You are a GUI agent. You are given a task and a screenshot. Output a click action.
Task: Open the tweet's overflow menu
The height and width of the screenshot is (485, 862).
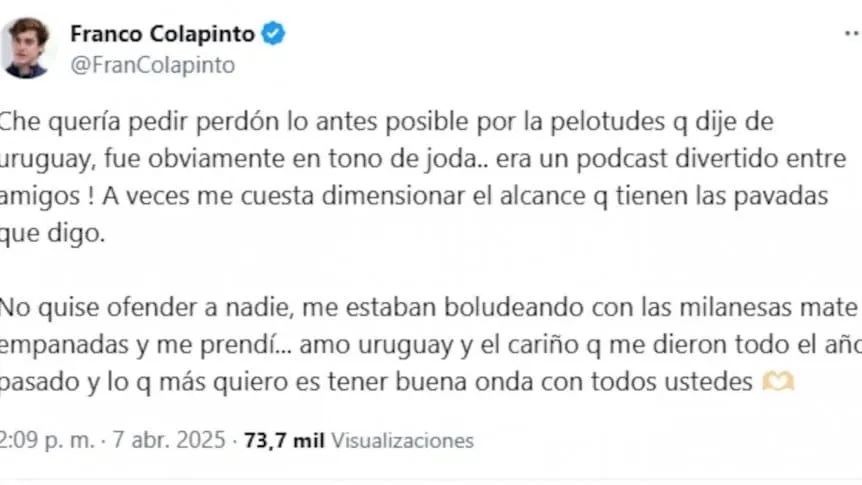pos(848,33)
